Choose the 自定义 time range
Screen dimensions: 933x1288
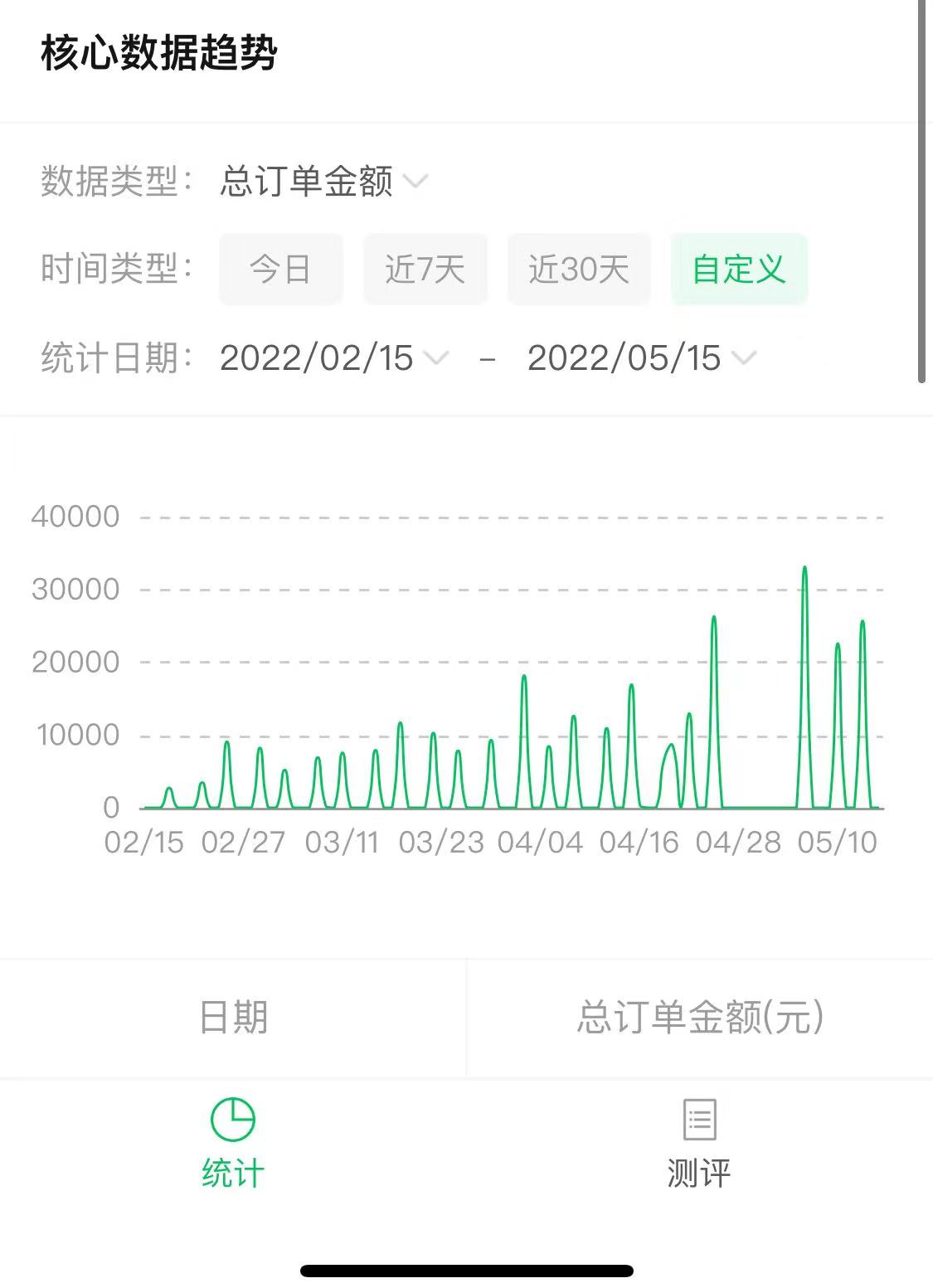click(x=738, y=270)
